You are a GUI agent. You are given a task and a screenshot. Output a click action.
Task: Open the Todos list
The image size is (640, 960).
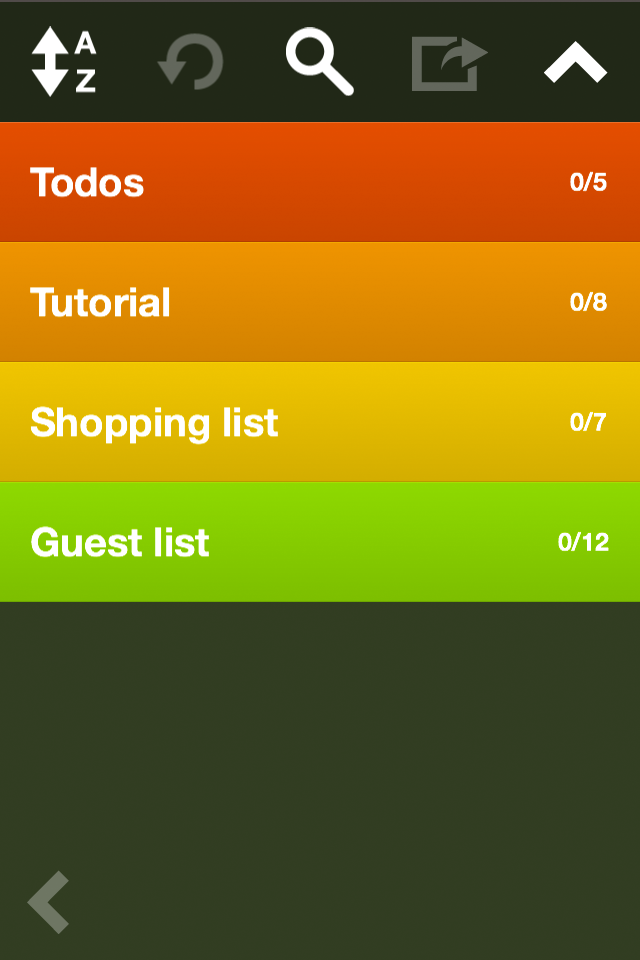pos(320,182)
